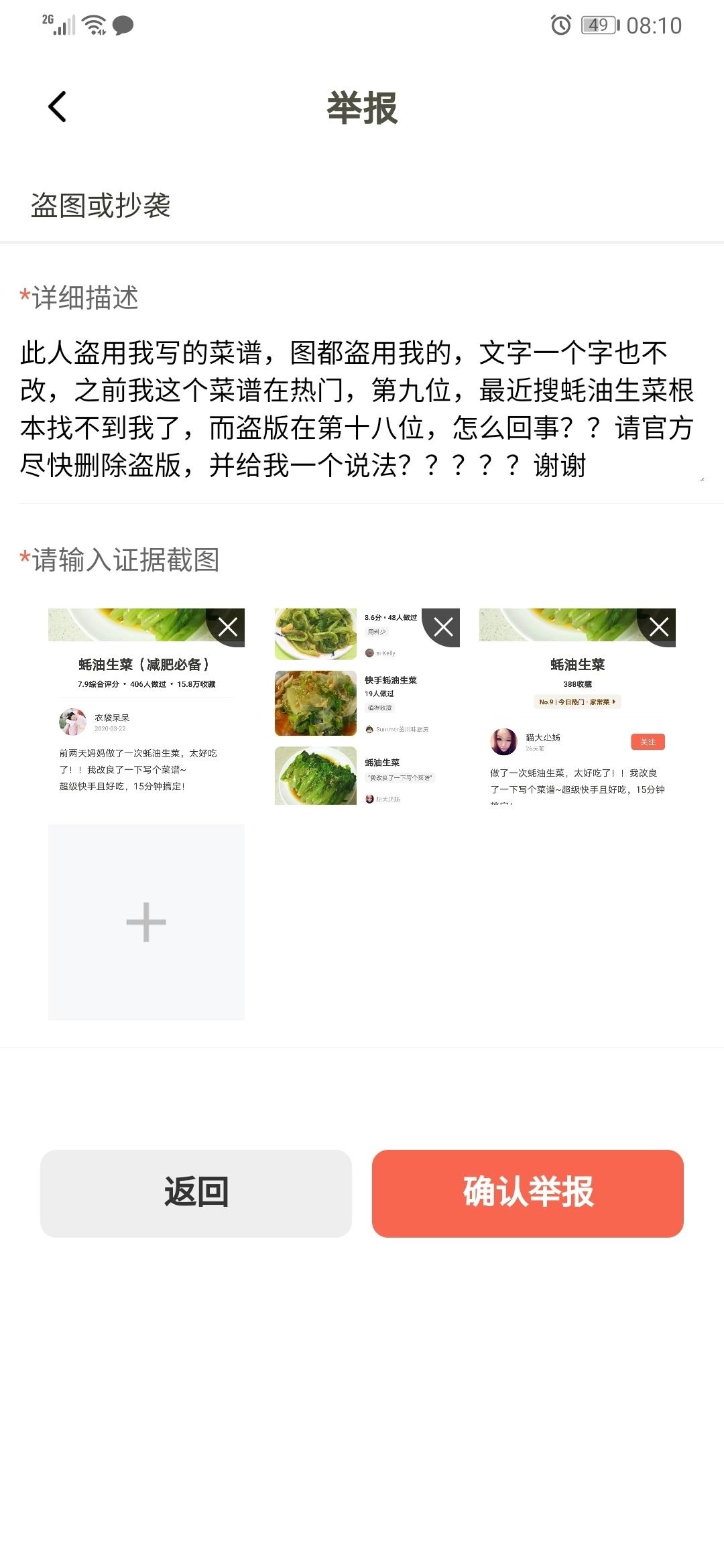Go back using the top-left arrow
The image size is (724, 1568).
(58, 107)
